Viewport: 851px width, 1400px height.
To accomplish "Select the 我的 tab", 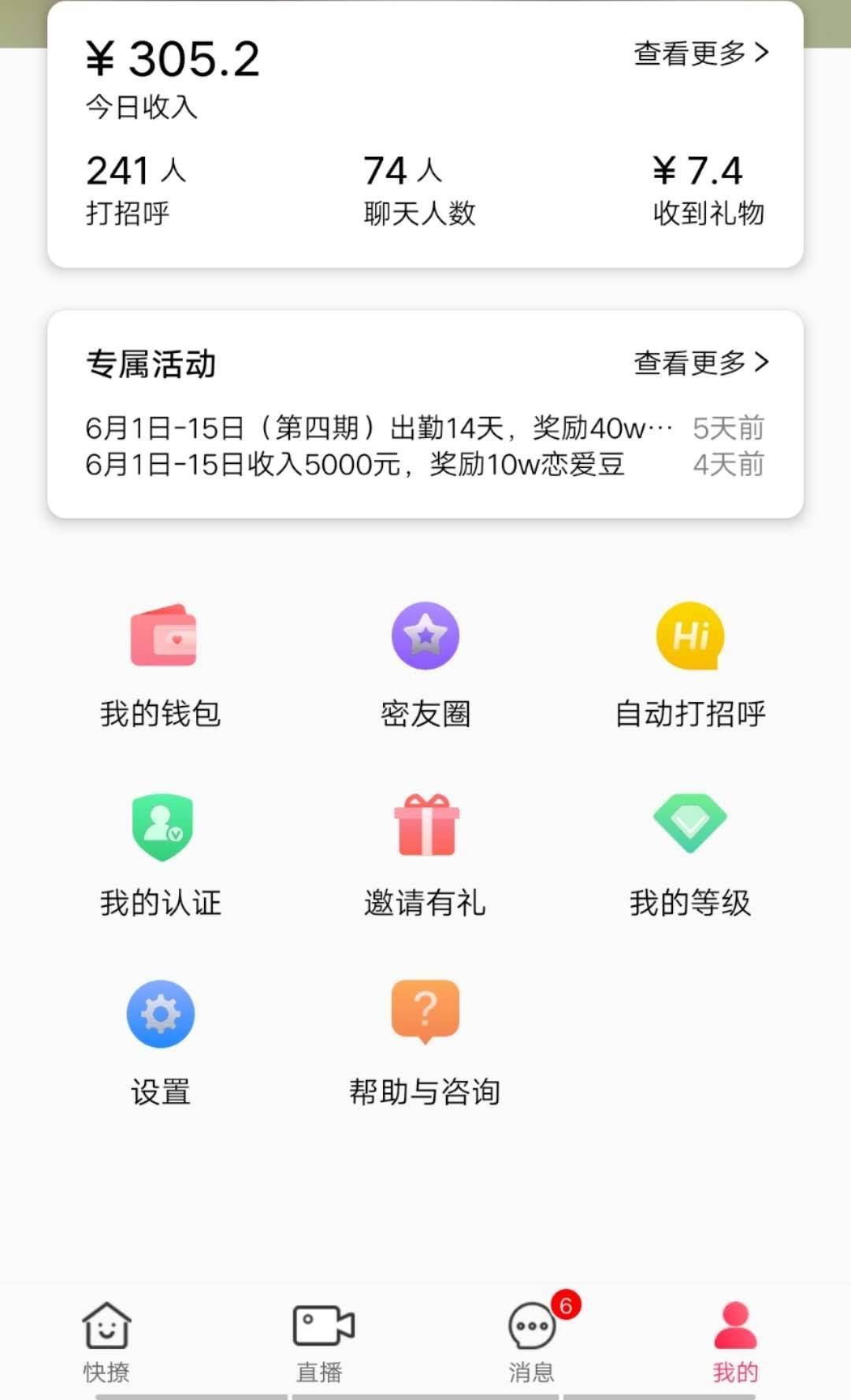I will pos(735,1342).
